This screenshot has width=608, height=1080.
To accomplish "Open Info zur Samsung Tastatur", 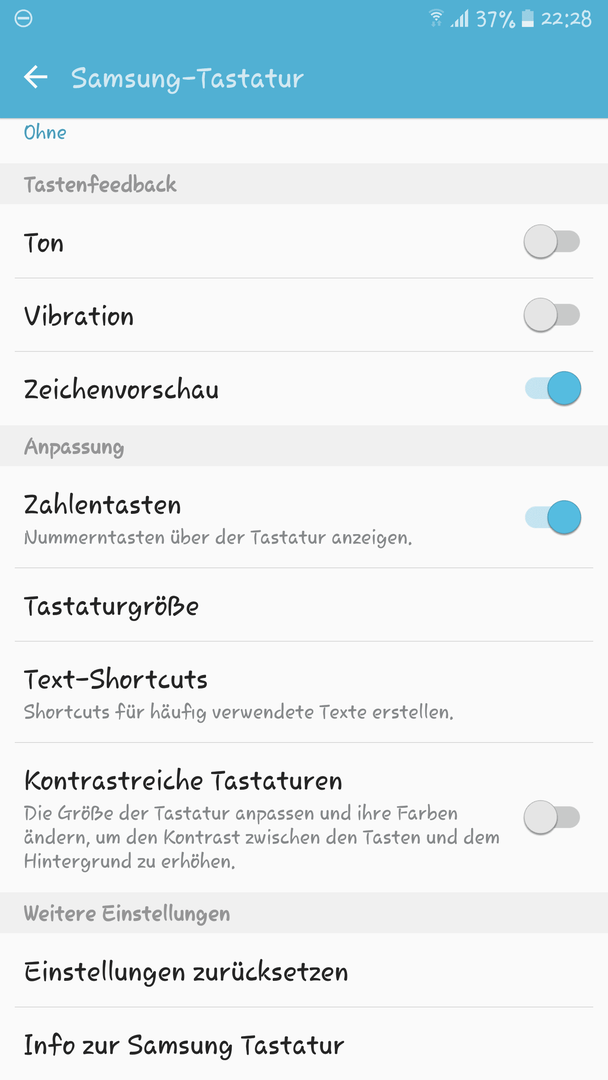I will pyautogui.click(x=304, y=1044).
